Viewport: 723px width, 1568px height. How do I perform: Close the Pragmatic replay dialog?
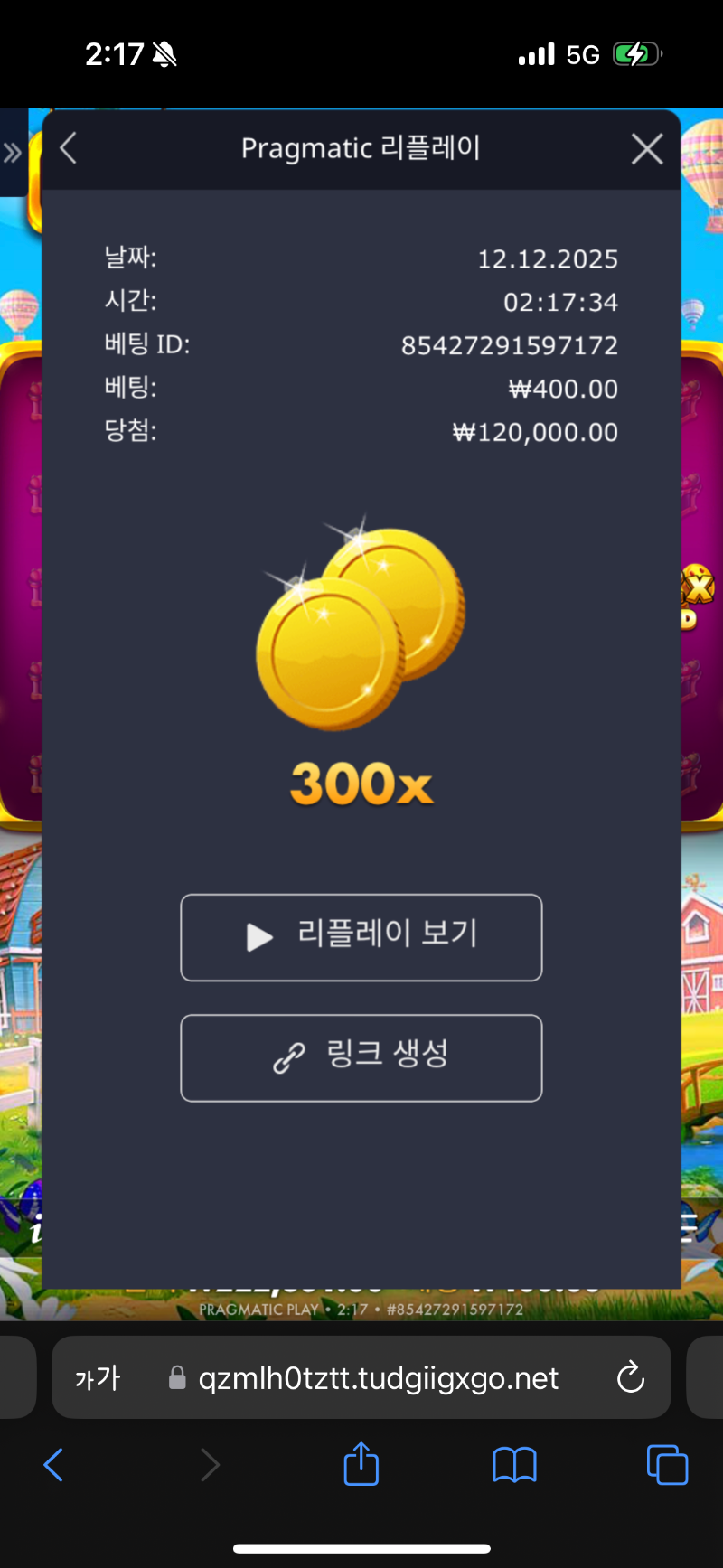pos(647,149)
